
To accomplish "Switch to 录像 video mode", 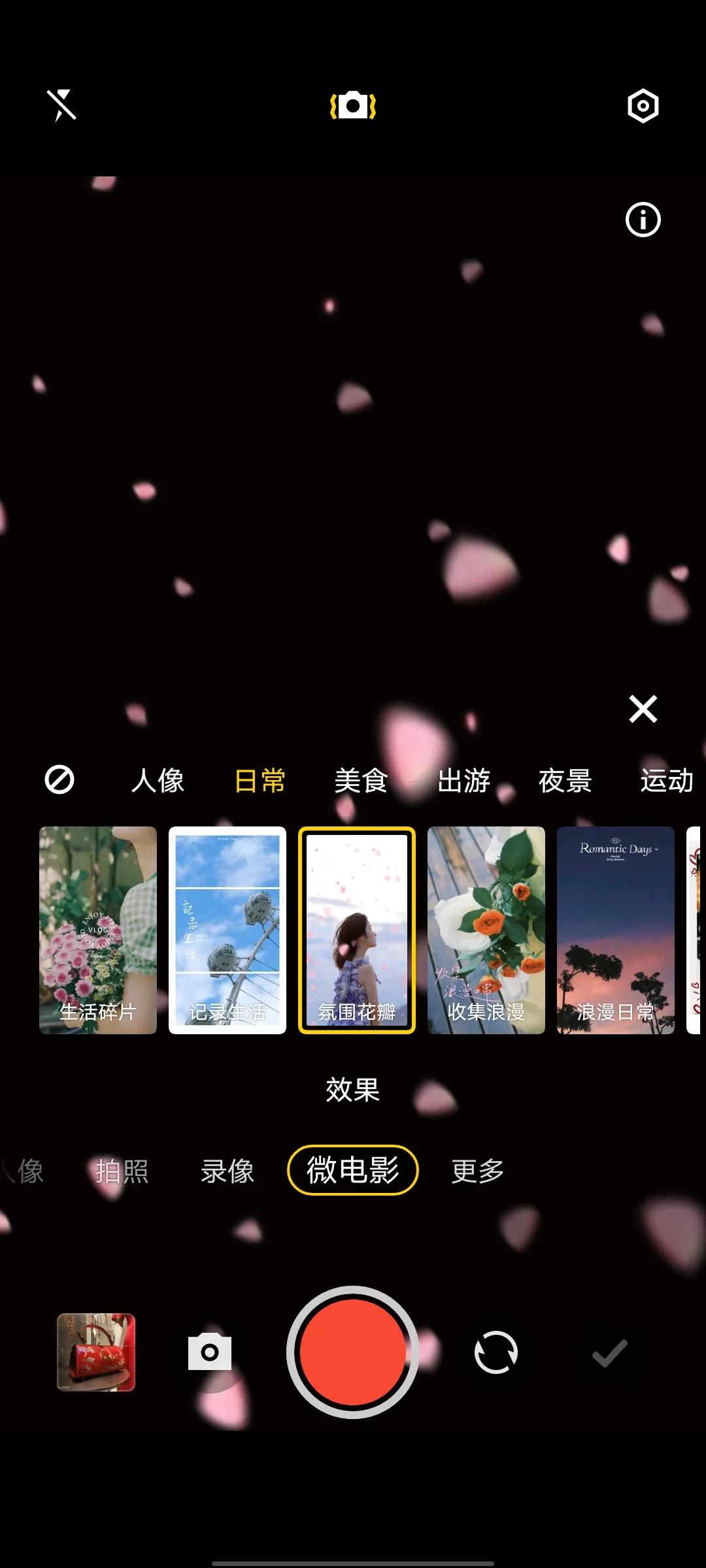I will [227, 1171].
